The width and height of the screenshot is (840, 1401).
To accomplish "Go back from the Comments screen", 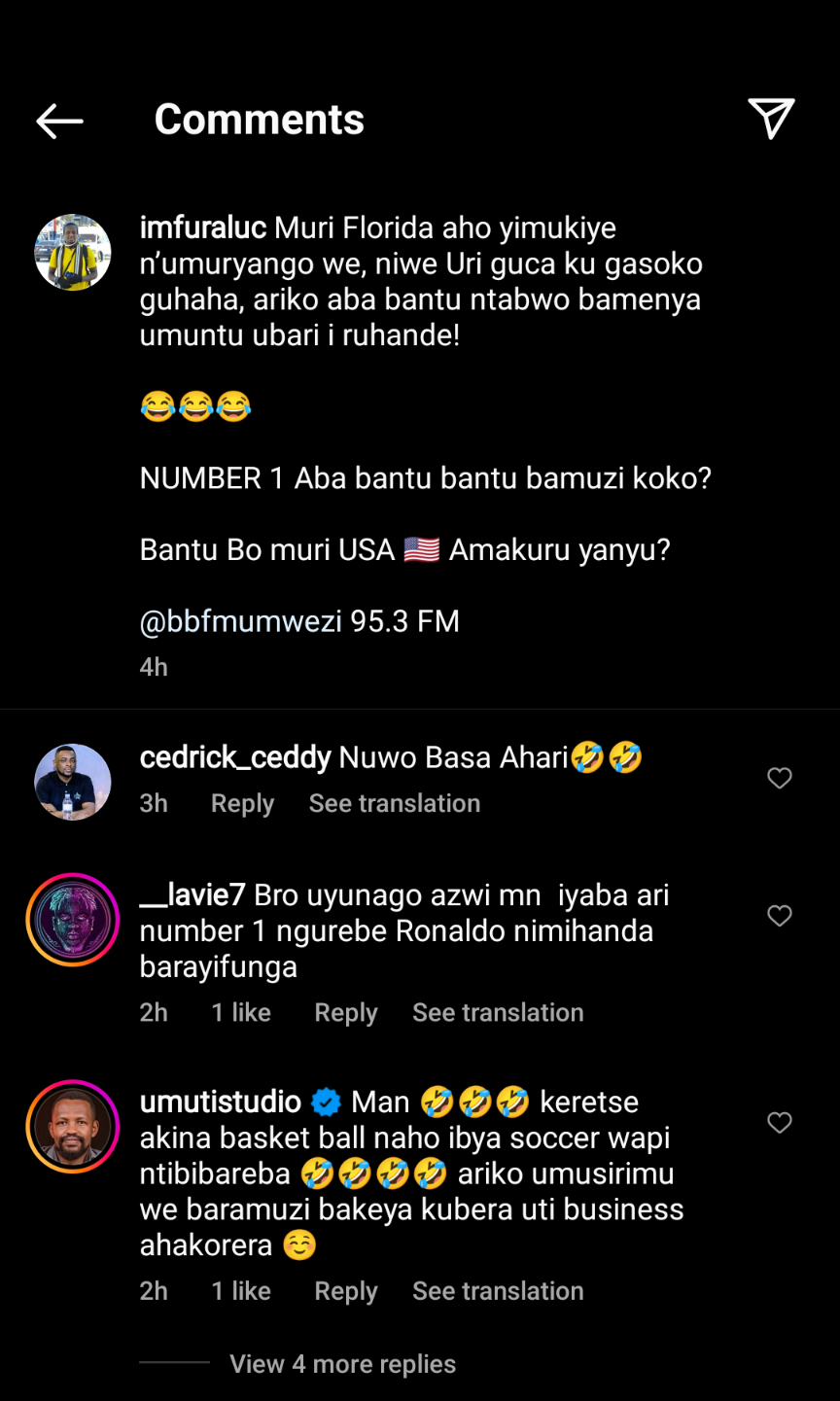I will click(59, 121).
